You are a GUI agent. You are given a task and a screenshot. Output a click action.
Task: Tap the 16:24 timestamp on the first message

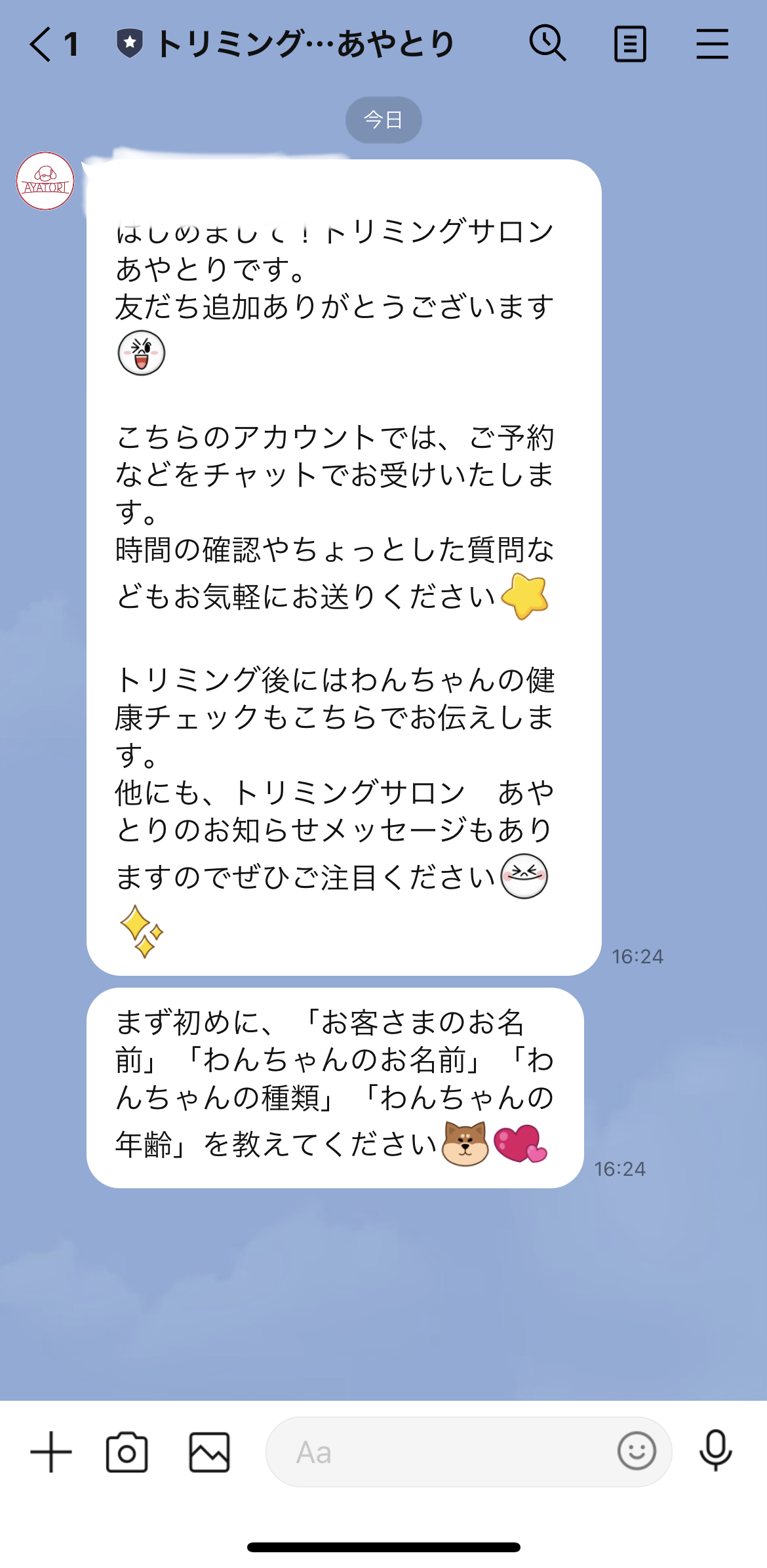click(638, 957)
